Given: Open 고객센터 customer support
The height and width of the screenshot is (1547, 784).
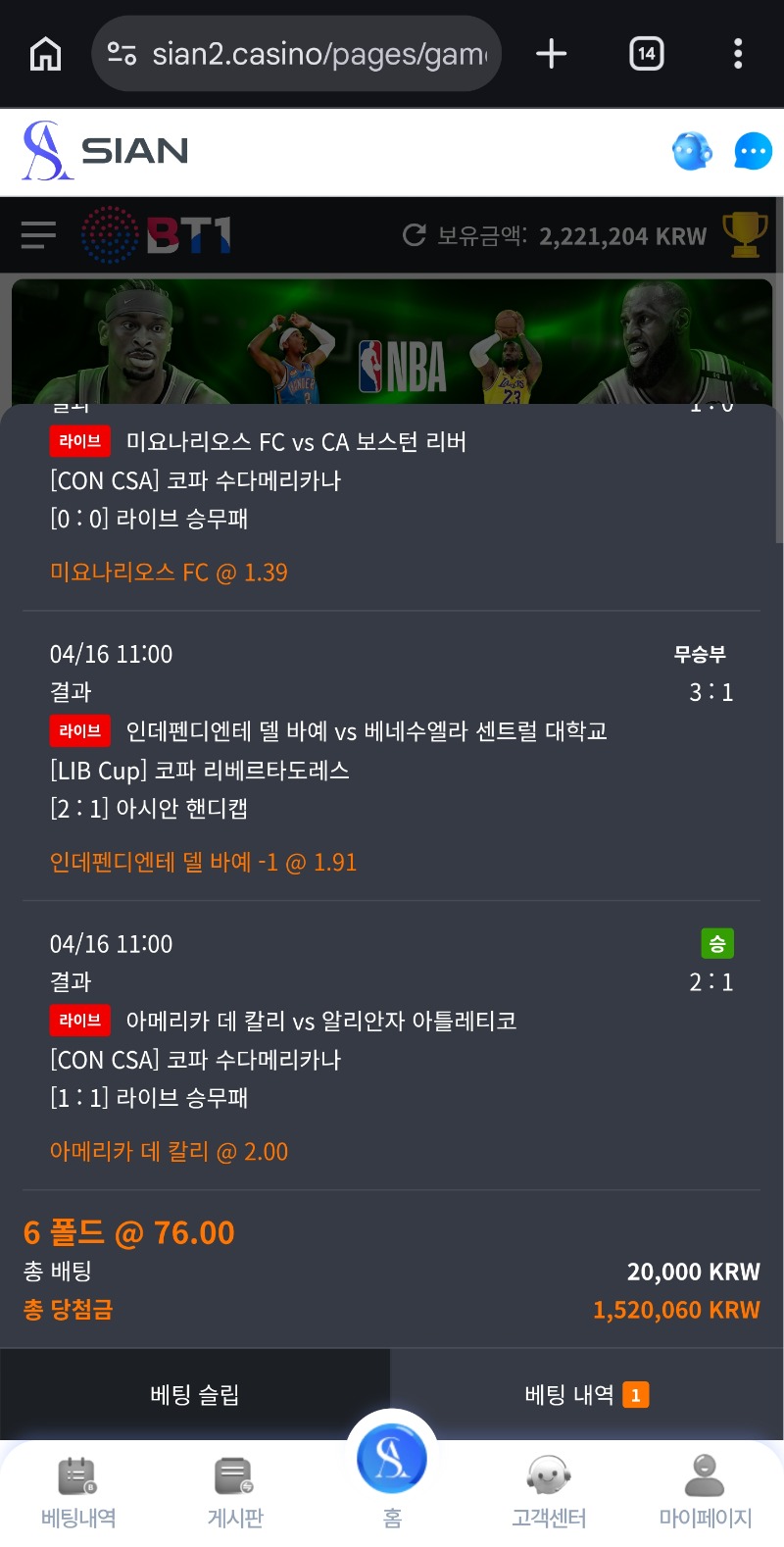Looking at the screenshot, I should click(549, 1492).
